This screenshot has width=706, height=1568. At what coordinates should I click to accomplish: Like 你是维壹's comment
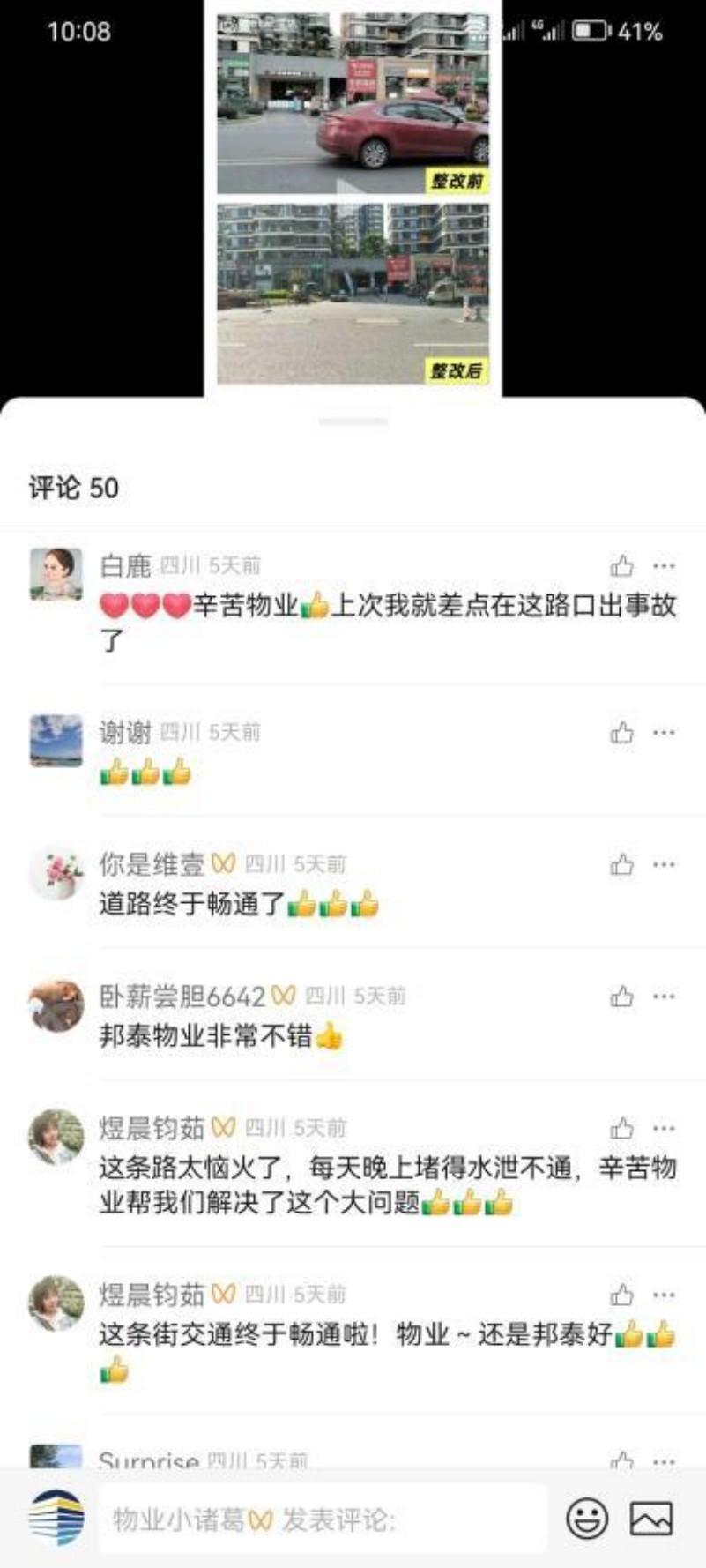[x=622, y=865]
